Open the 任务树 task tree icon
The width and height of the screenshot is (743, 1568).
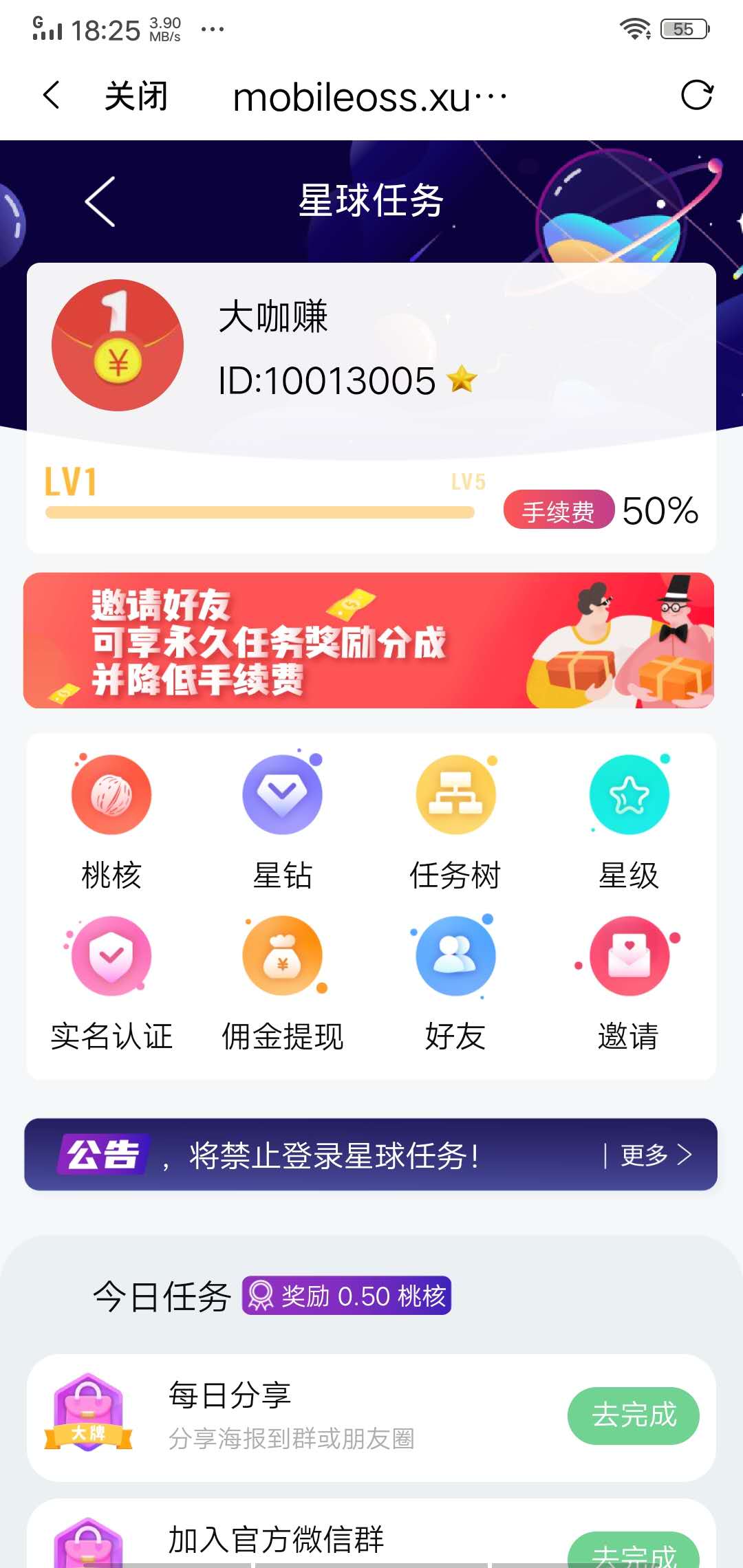(x=456, y=794)
